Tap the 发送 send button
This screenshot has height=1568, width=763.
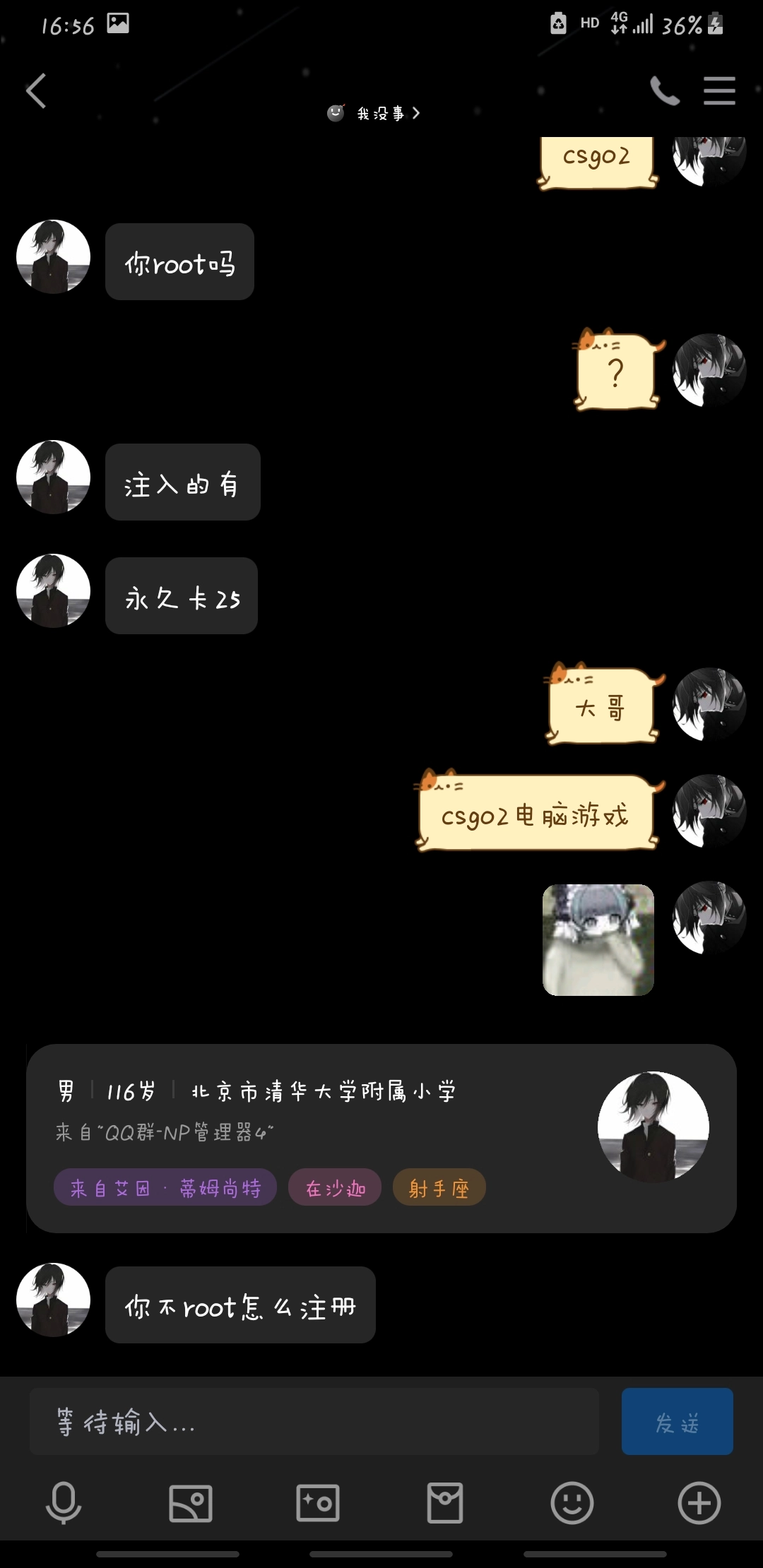coord(677,1421)
